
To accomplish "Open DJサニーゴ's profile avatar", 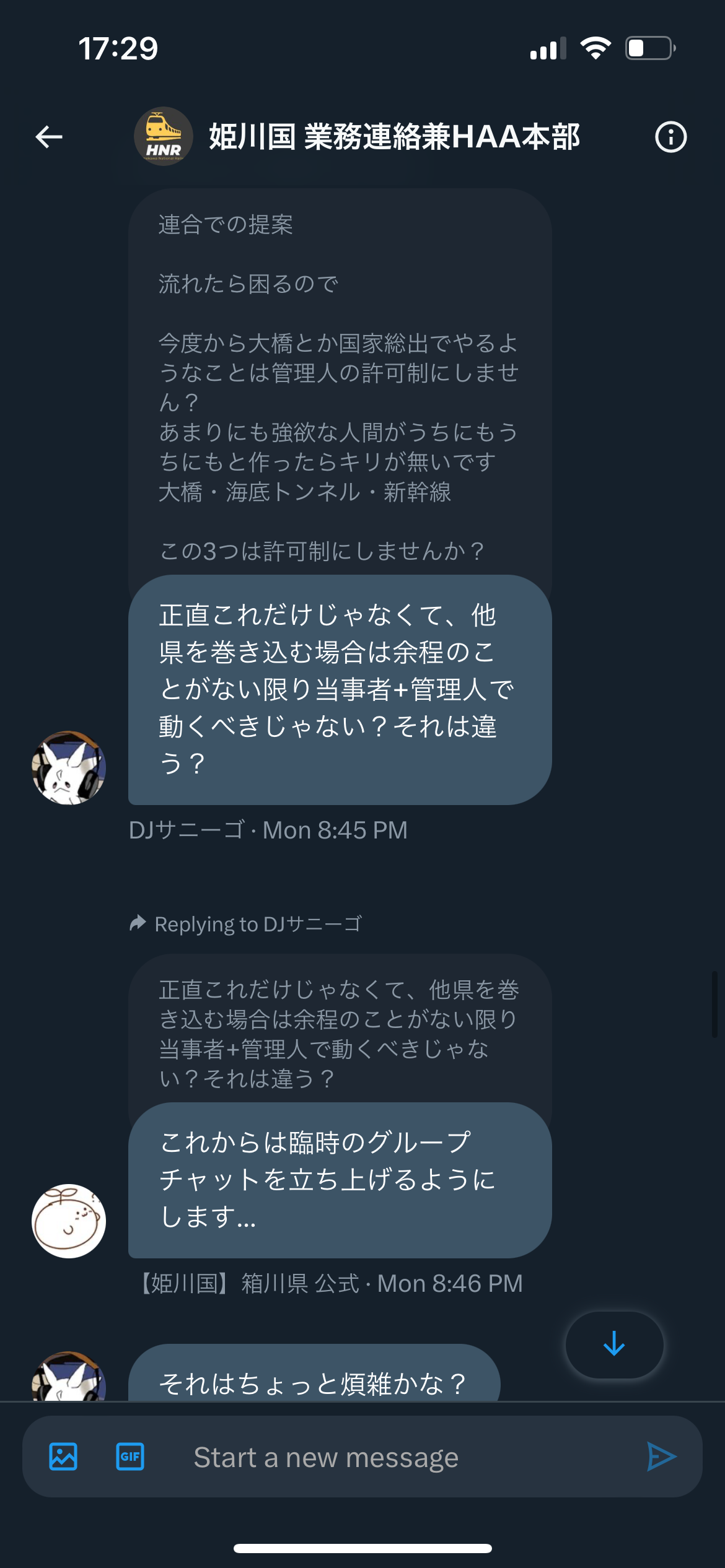I will tap(69, 768).
